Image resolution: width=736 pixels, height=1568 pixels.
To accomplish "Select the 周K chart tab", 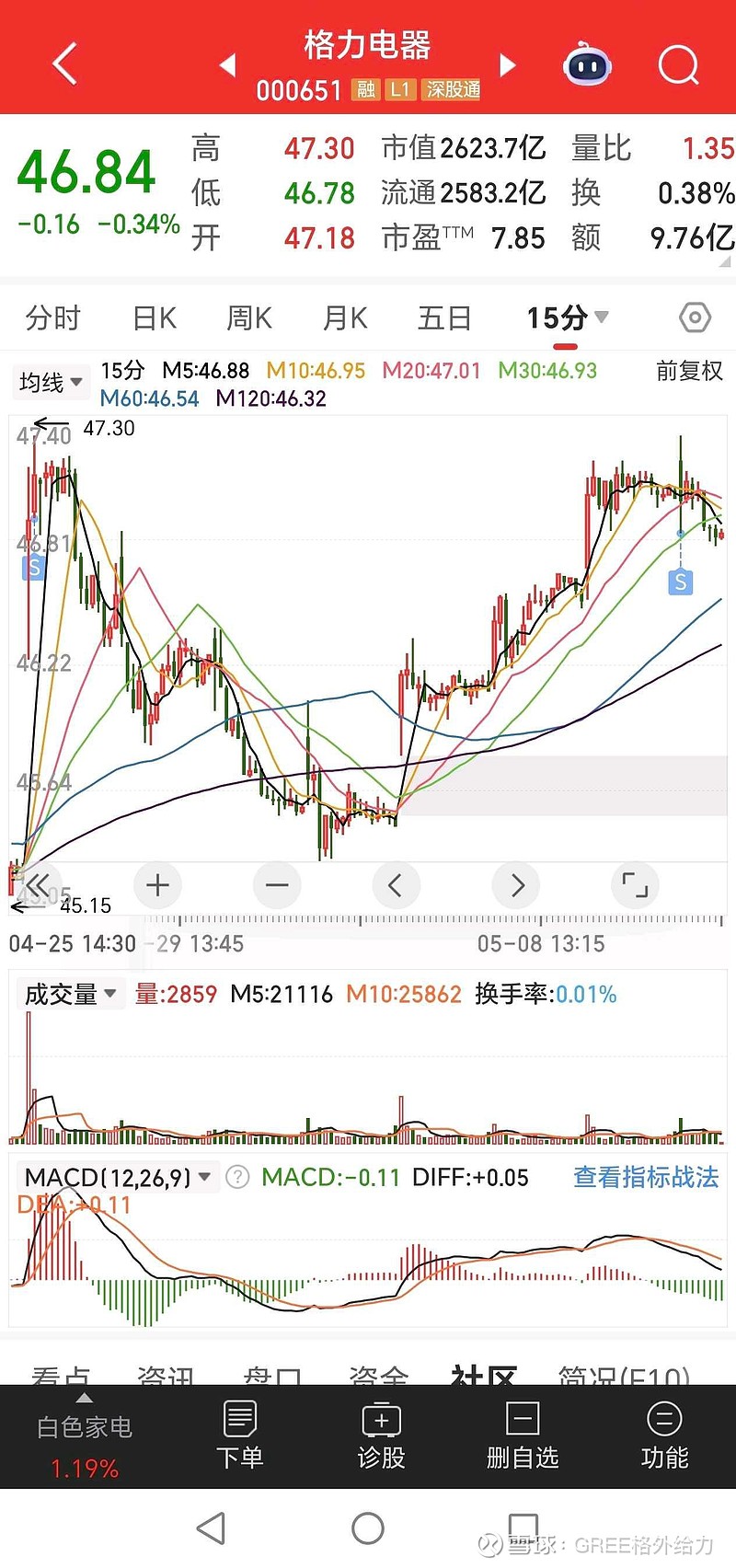I will click(249, 318).
